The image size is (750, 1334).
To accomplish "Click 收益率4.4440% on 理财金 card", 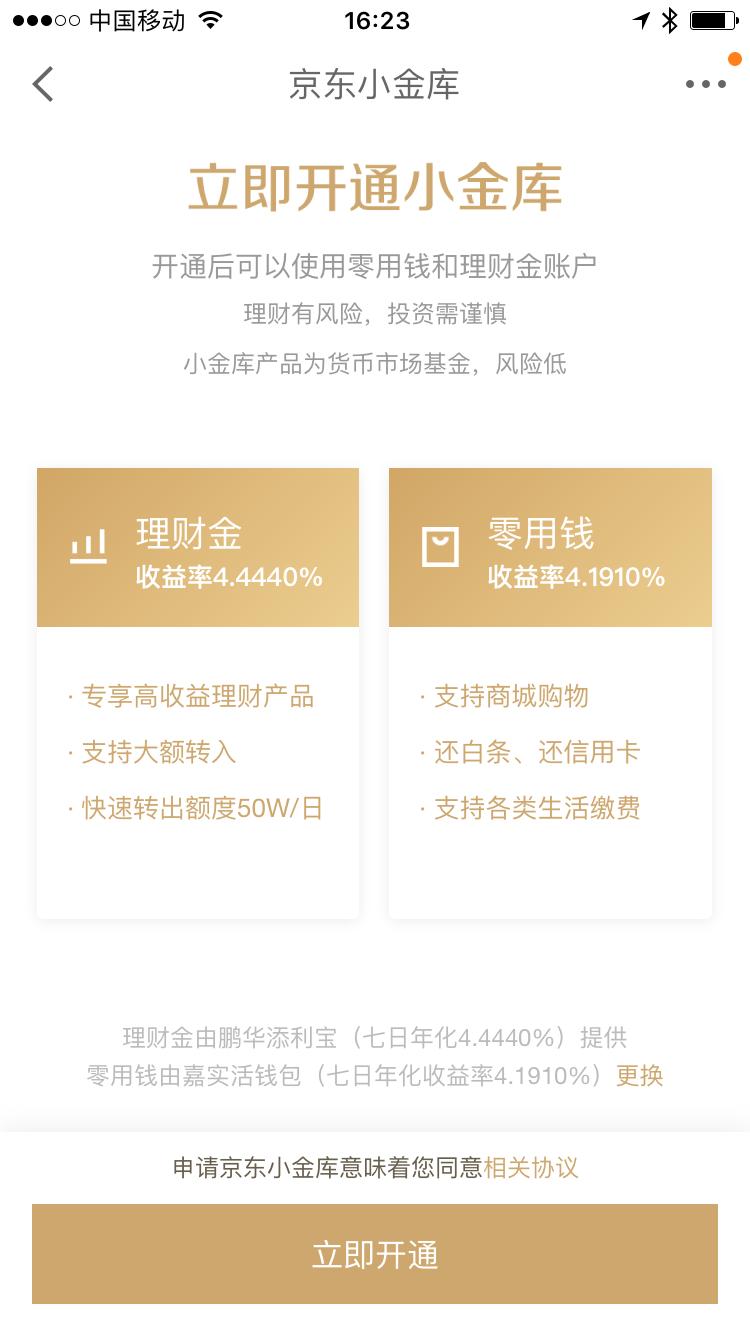I will pyautogui.click(x=228, y=577).
